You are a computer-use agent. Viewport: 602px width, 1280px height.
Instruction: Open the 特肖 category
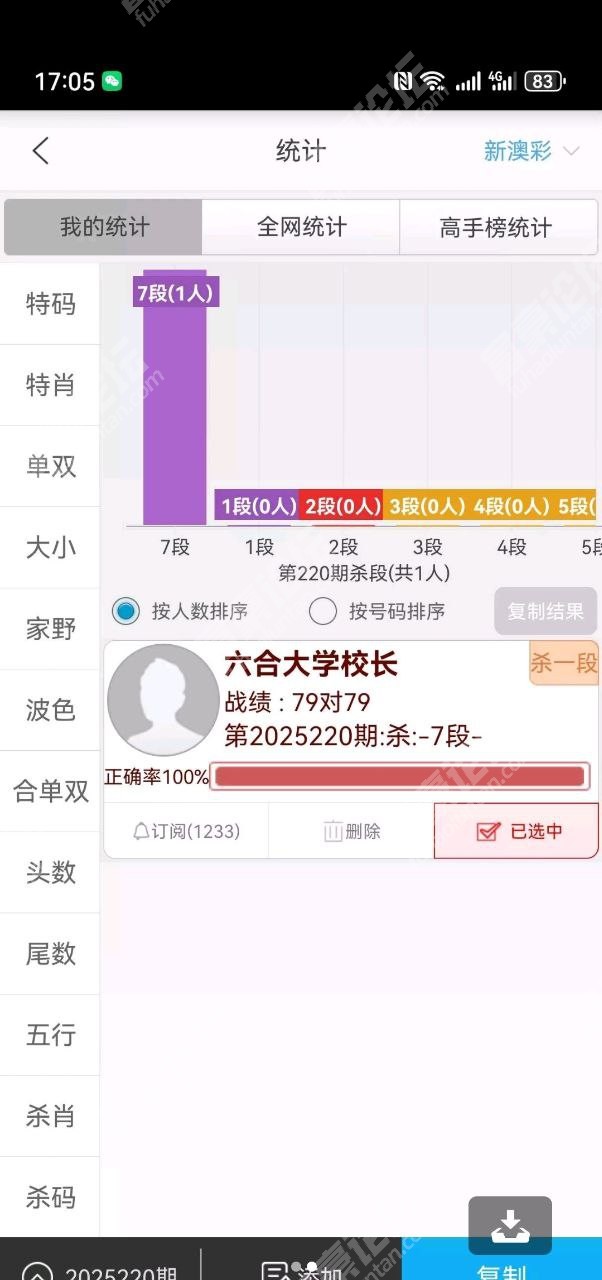coord(50,385)
